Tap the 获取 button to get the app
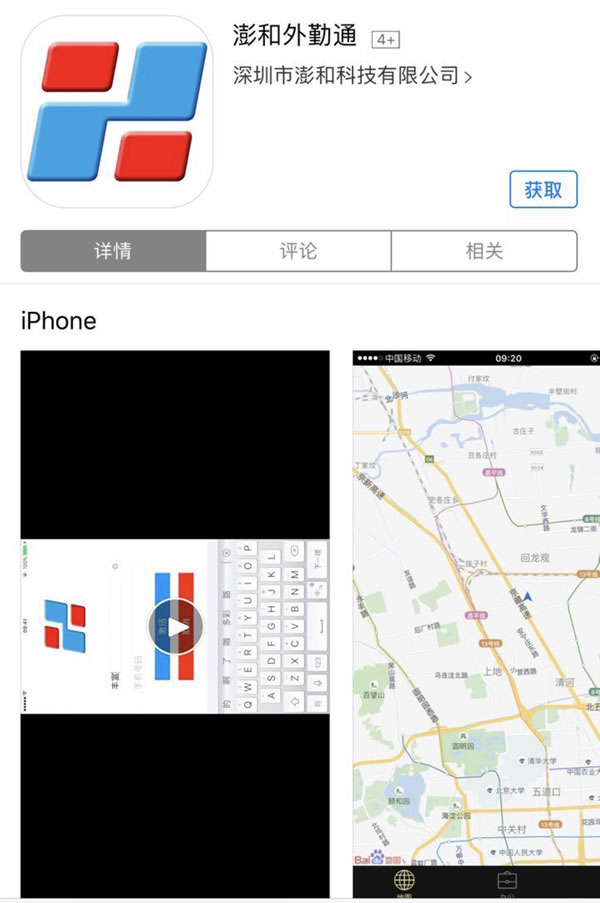This screenshot has width=600, height=903. 543,189
